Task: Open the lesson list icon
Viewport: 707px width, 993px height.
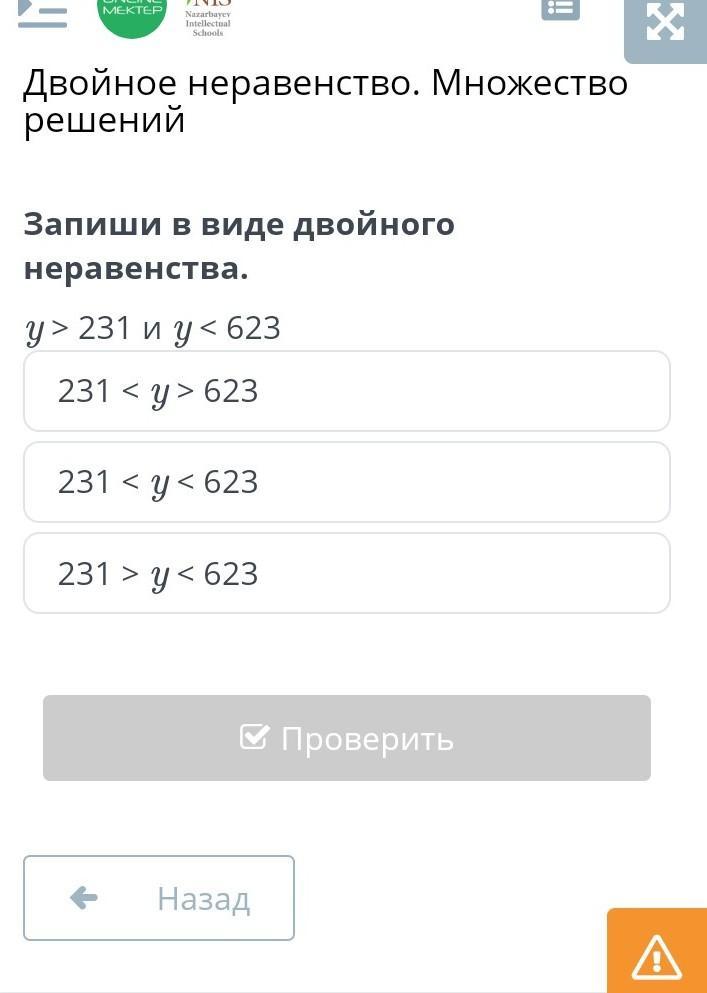Action: 560,8
